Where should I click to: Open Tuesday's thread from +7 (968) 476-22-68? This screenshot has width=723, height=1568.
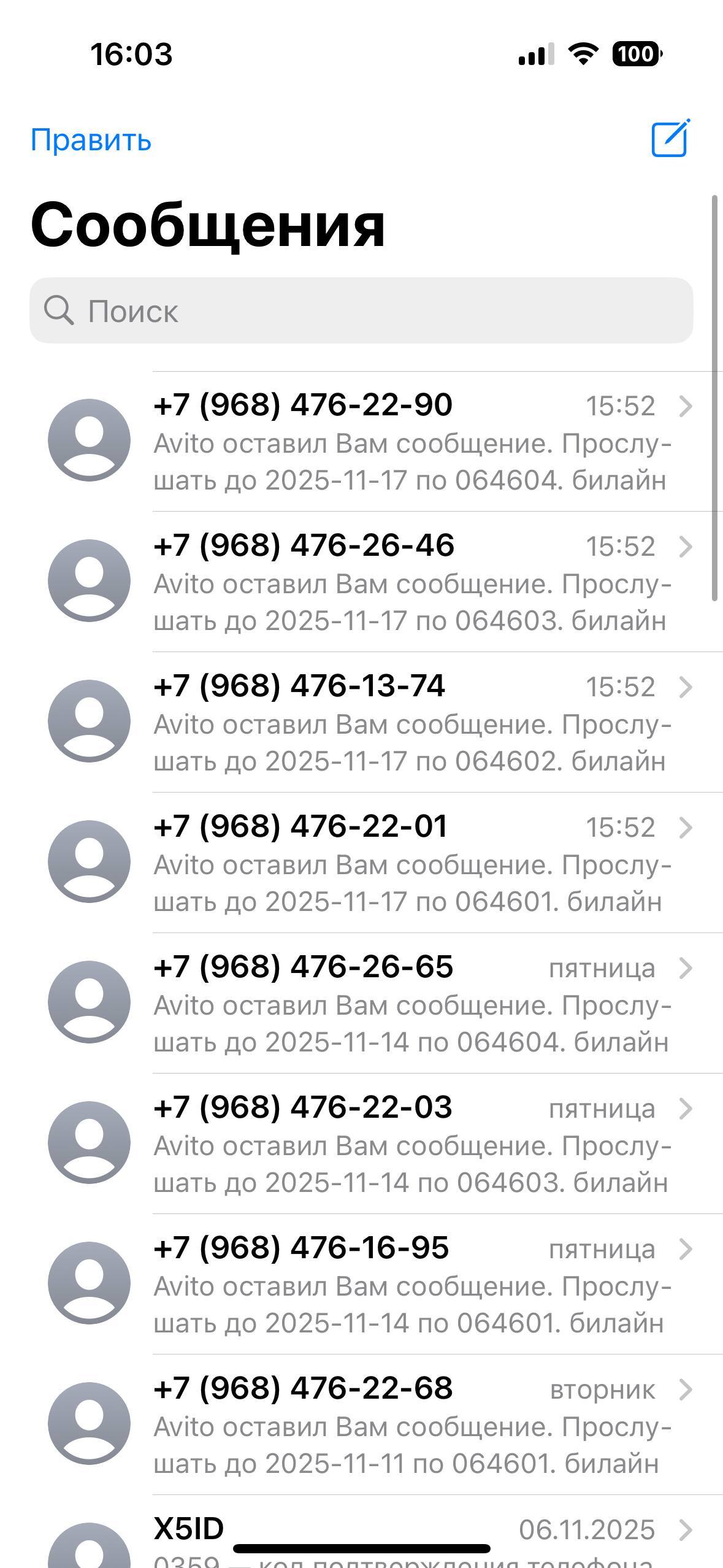(405, 1425)
